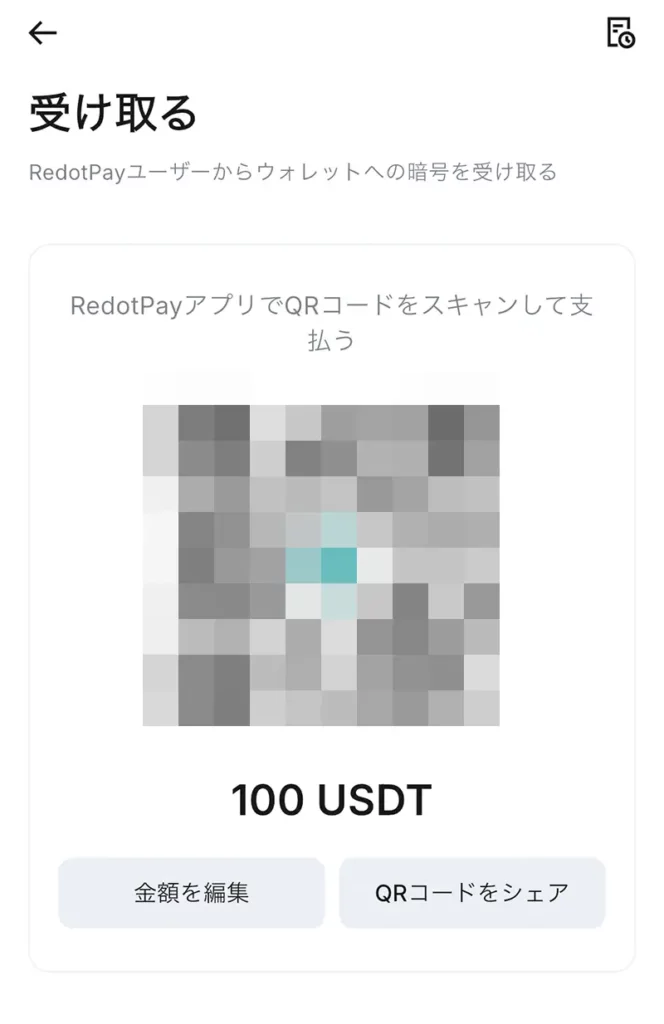Share via the QRコードをシェア button
Screen dimensions: 664x1024
coord(472,892)
